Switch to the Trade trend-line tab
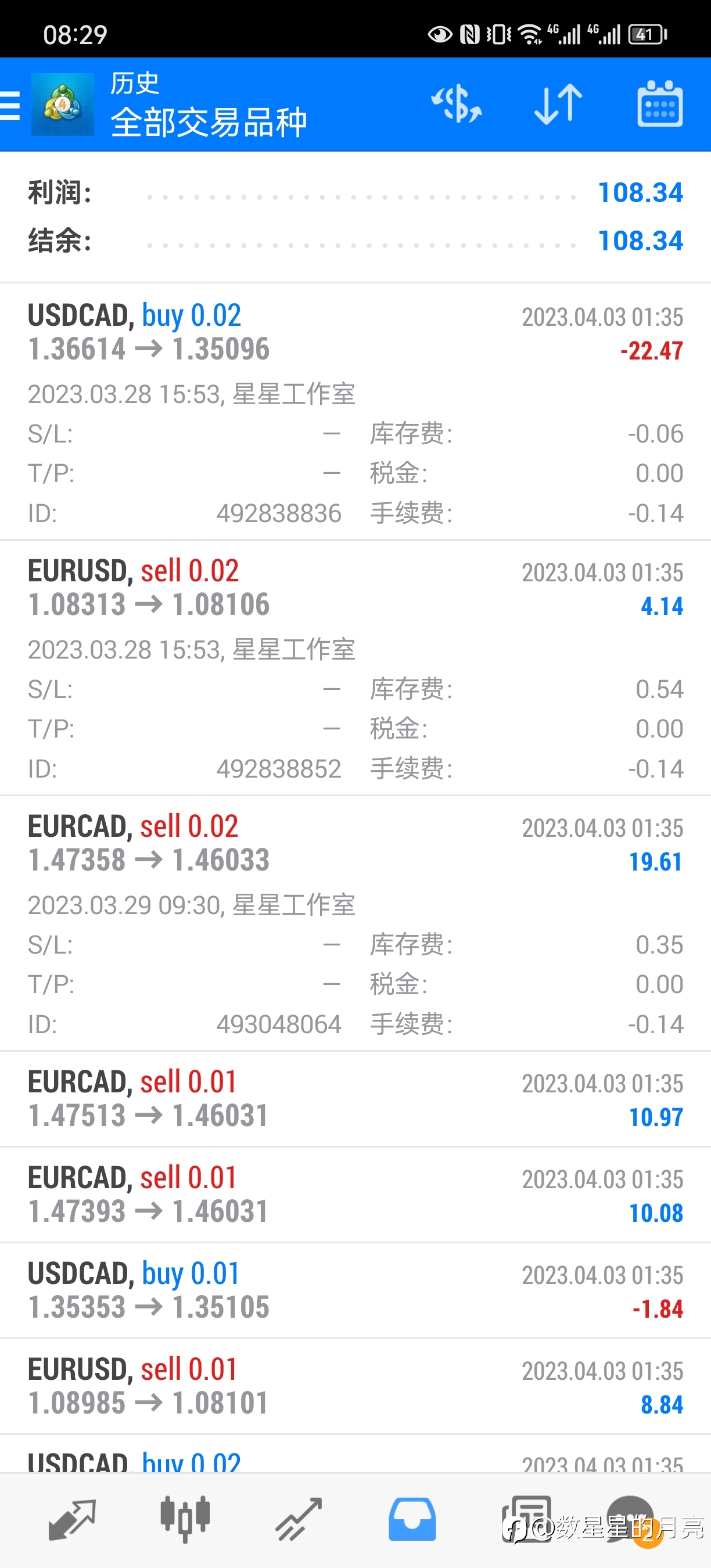Image resolution: width=711 pixels, height=1568 pixels. pos(298,1519)
